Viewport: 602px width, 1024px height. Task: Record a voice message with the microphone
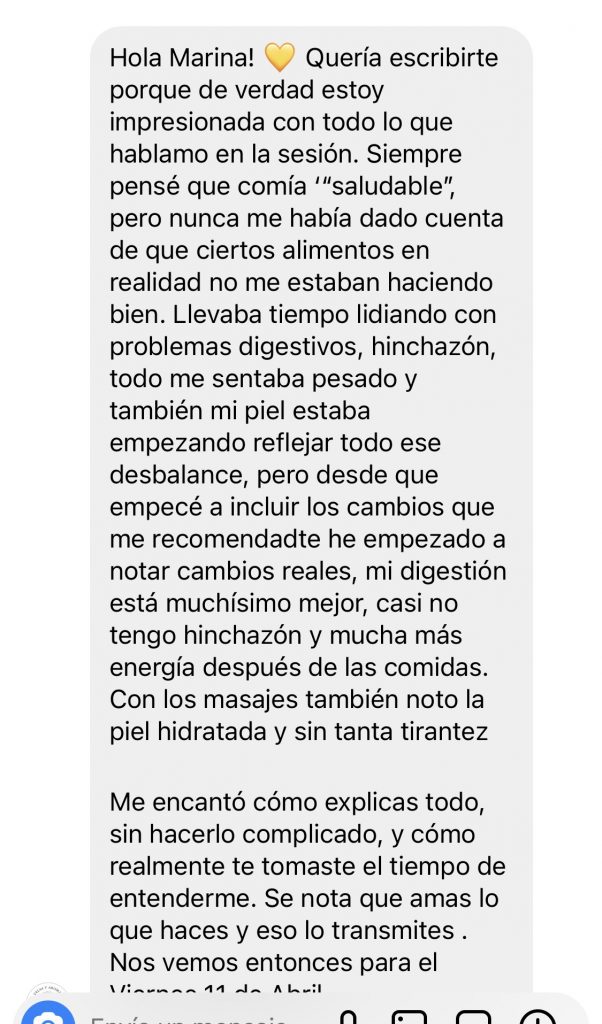[x=349, y=1018]
